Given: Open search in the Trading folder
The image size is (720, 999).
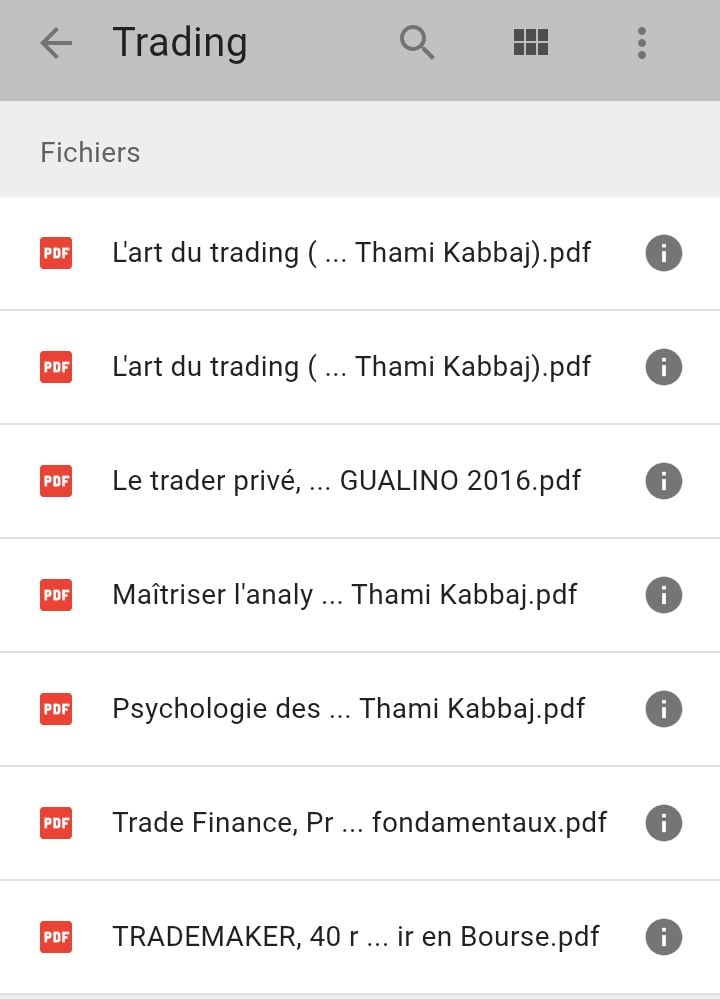Looking at the screenshot, I should click(417, 43).
